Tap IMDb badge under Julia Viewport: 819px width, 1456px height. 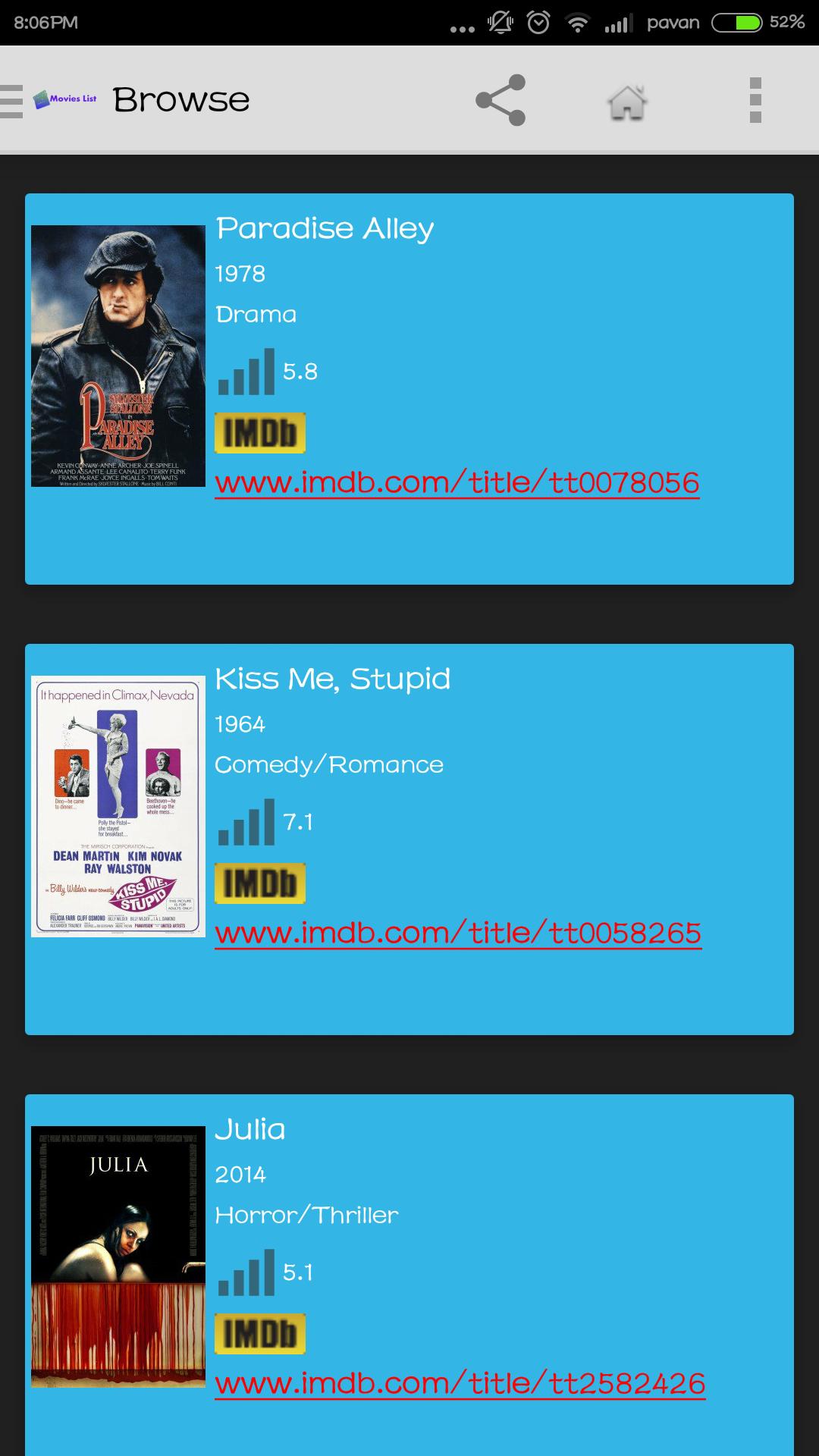(260, 1334)
